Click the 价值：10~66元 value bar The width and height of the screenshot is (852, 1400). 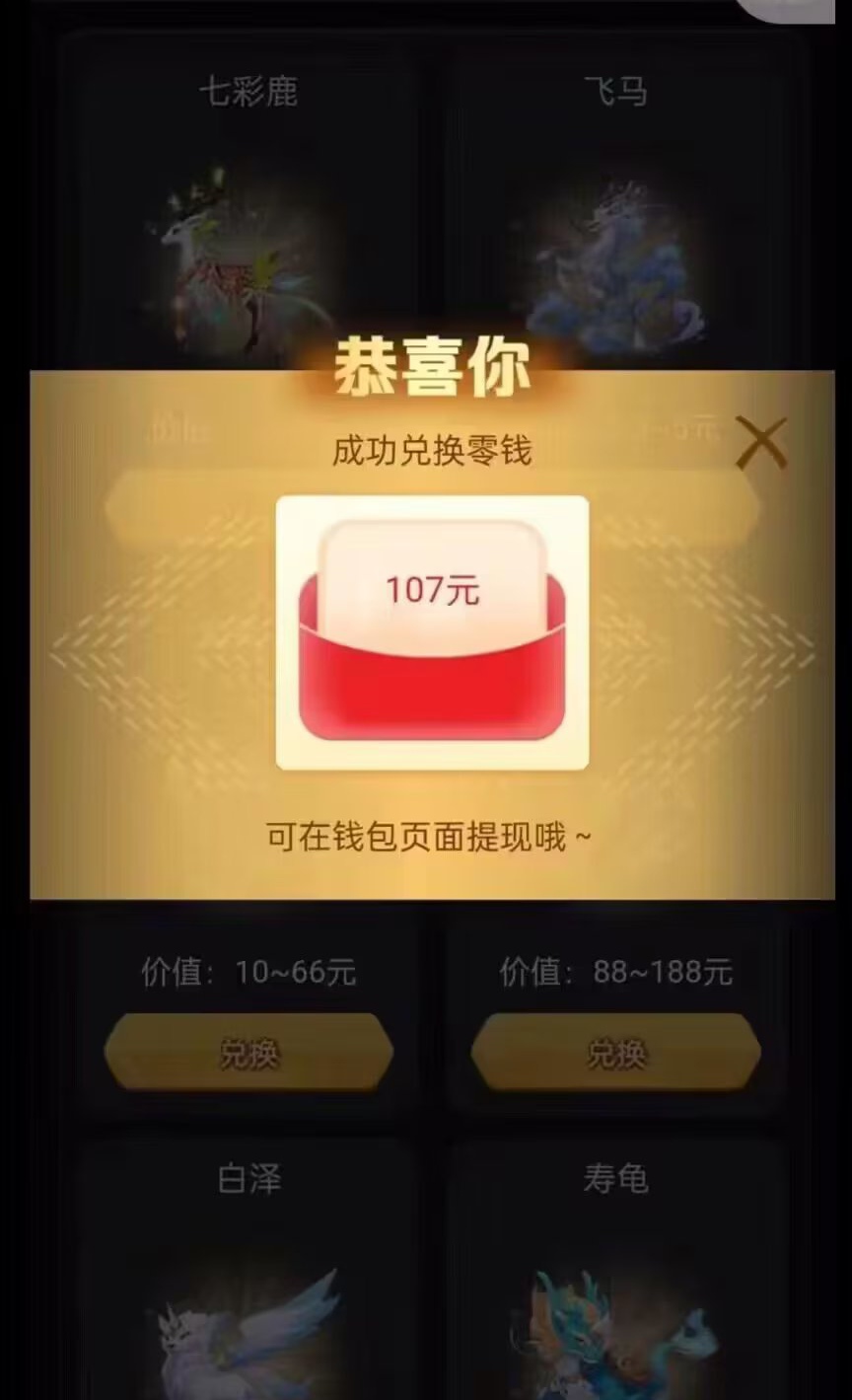click(247, 973)
